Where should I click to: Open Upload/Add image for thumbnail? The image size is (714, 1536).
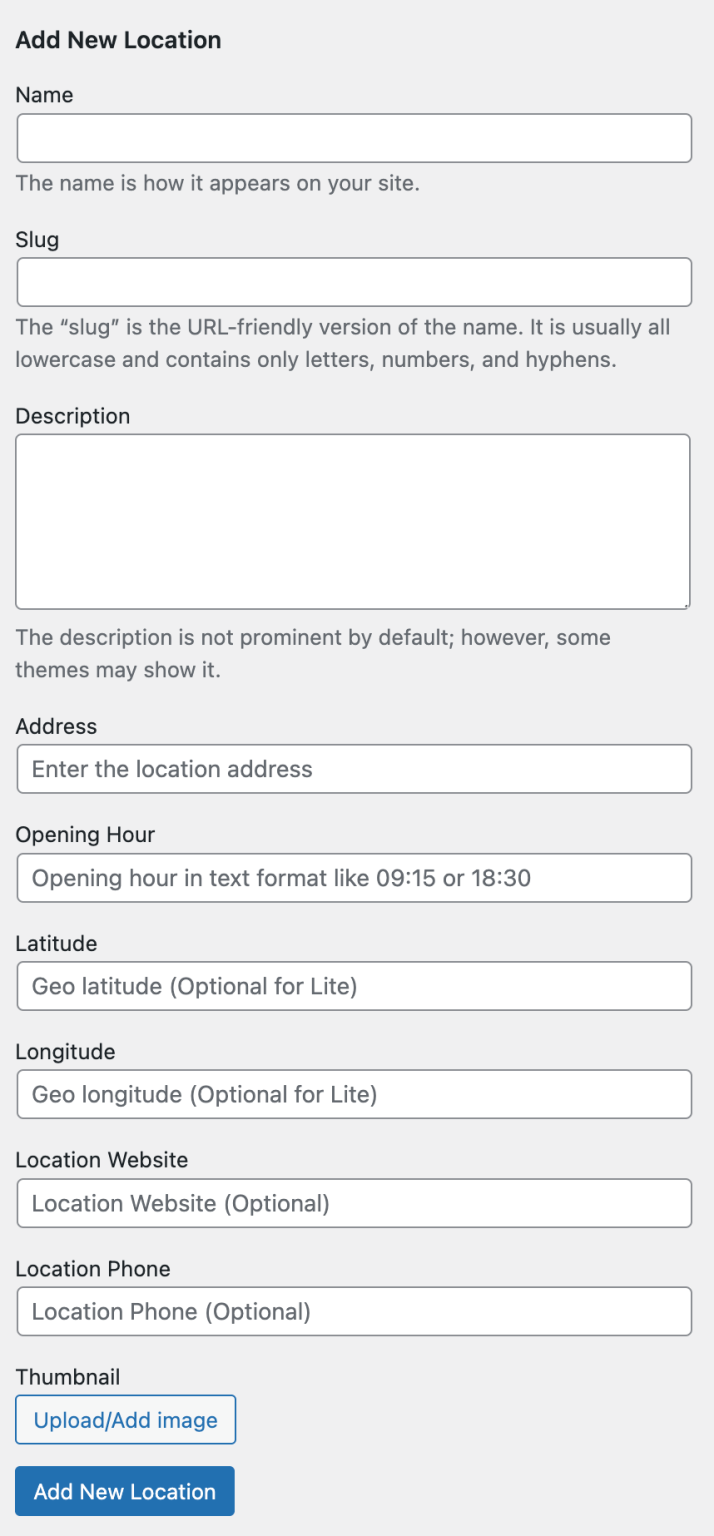[126, 1420]
